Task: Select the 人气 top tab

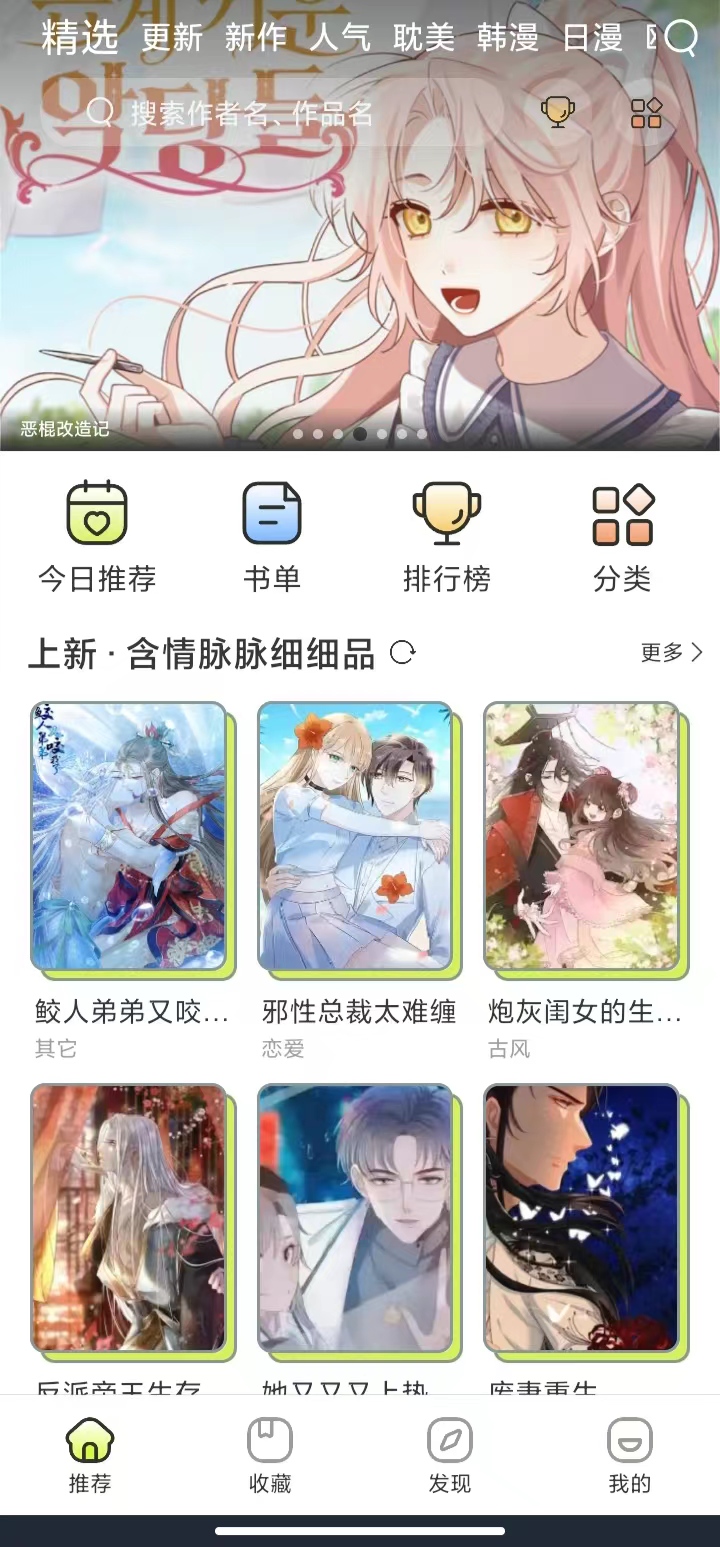Action: 340,38
